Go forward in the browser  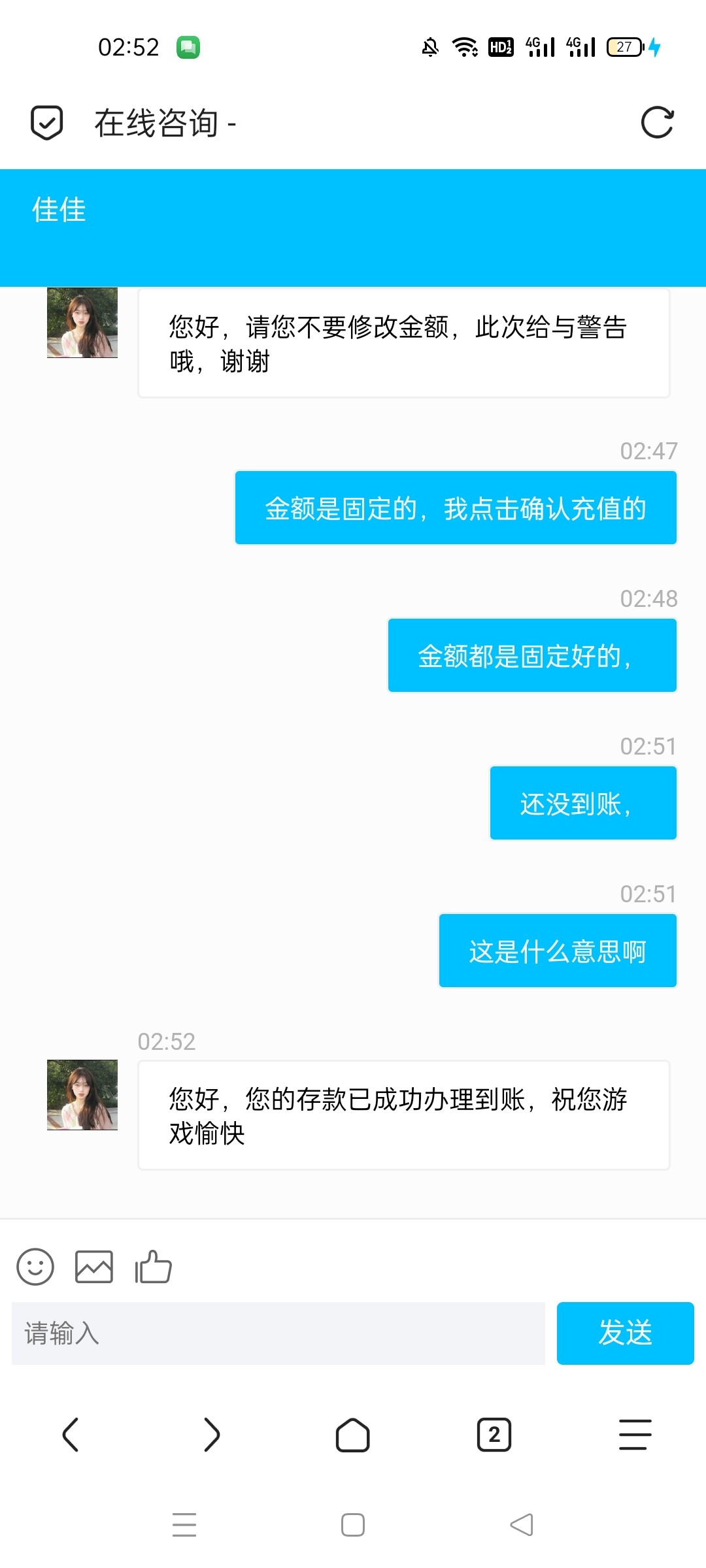click(212, 1435)
